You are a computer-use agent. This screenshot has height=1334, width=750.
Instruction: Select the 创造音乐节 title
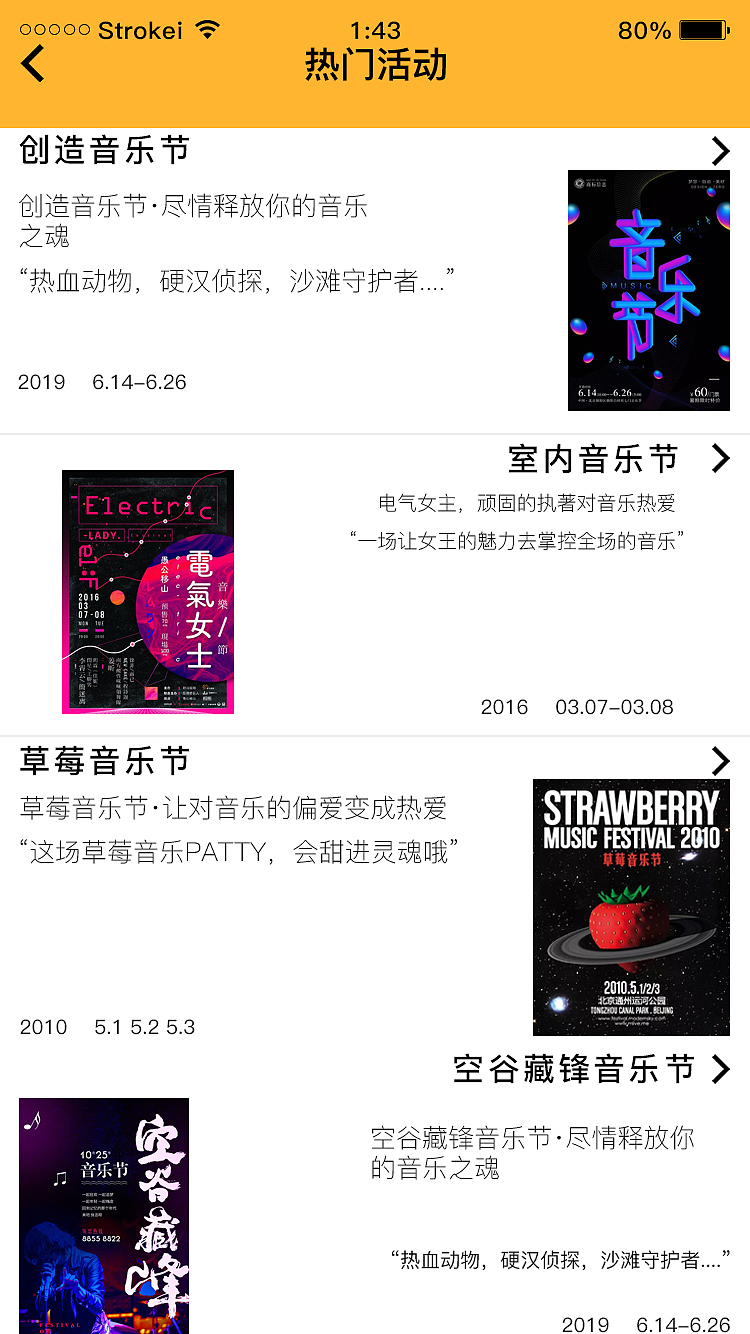click(106, 149)
